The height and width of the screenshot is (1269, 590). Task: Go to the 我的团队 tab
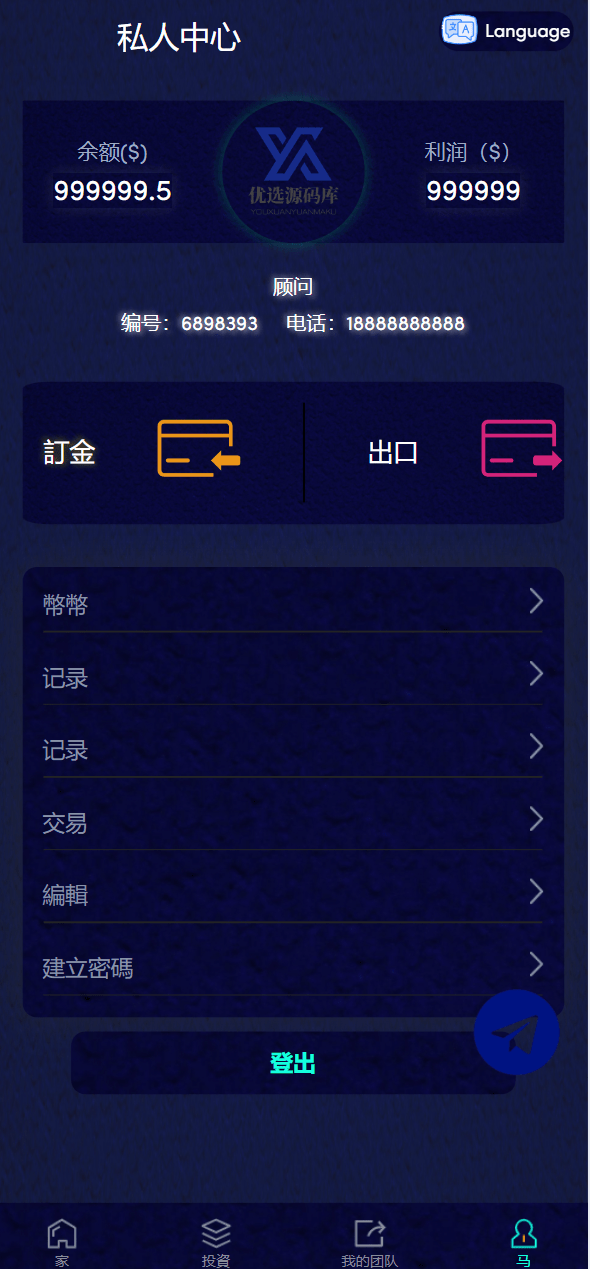click(369, 1243)
